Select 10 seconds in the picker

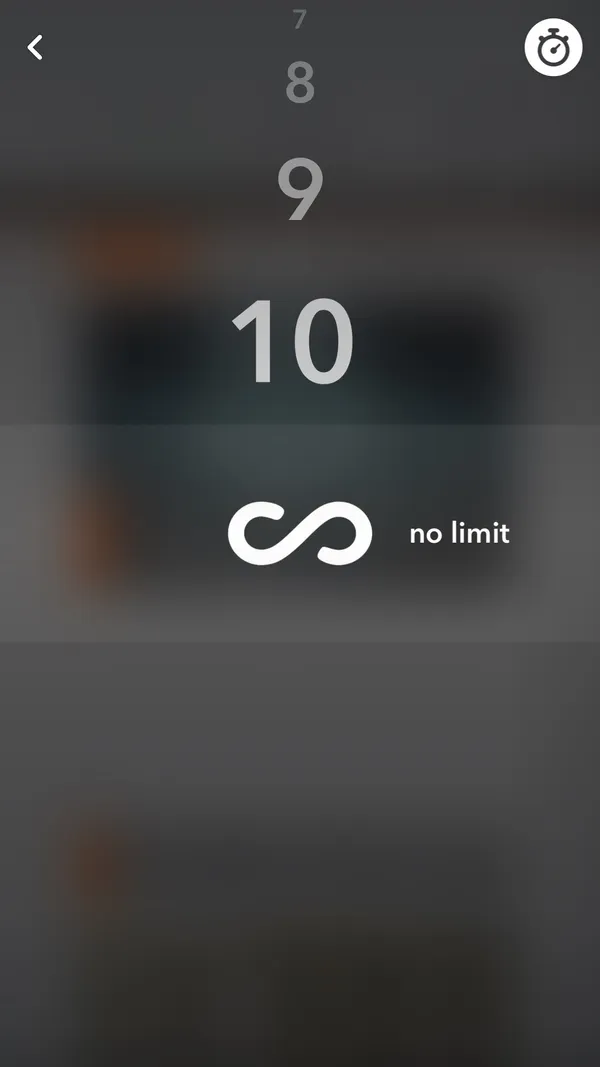(x=293, y=343)
